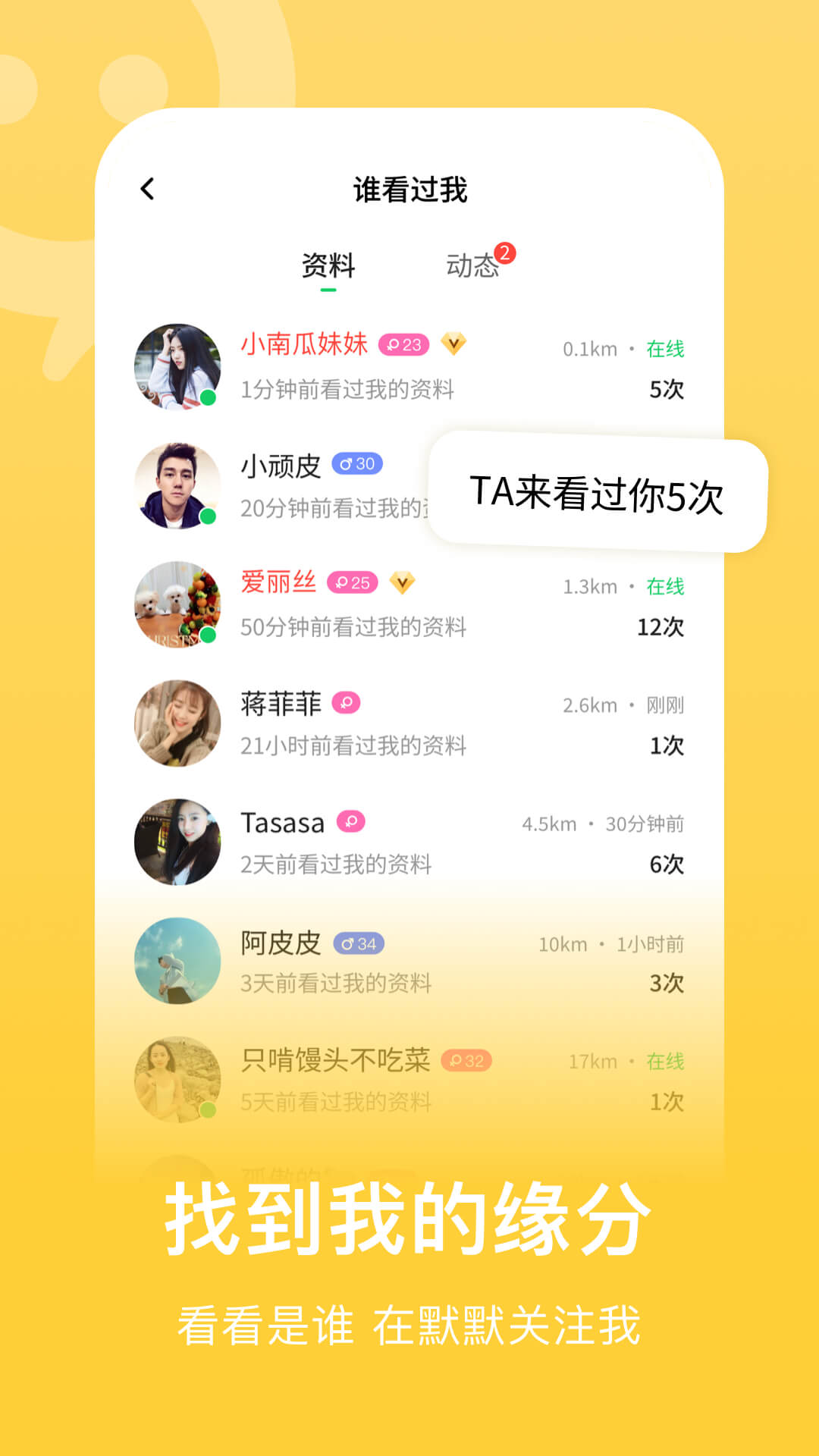
Task: Click the ♀23 gender badge beside 小南瓜妹妹
Action: [x=403, y=345]
